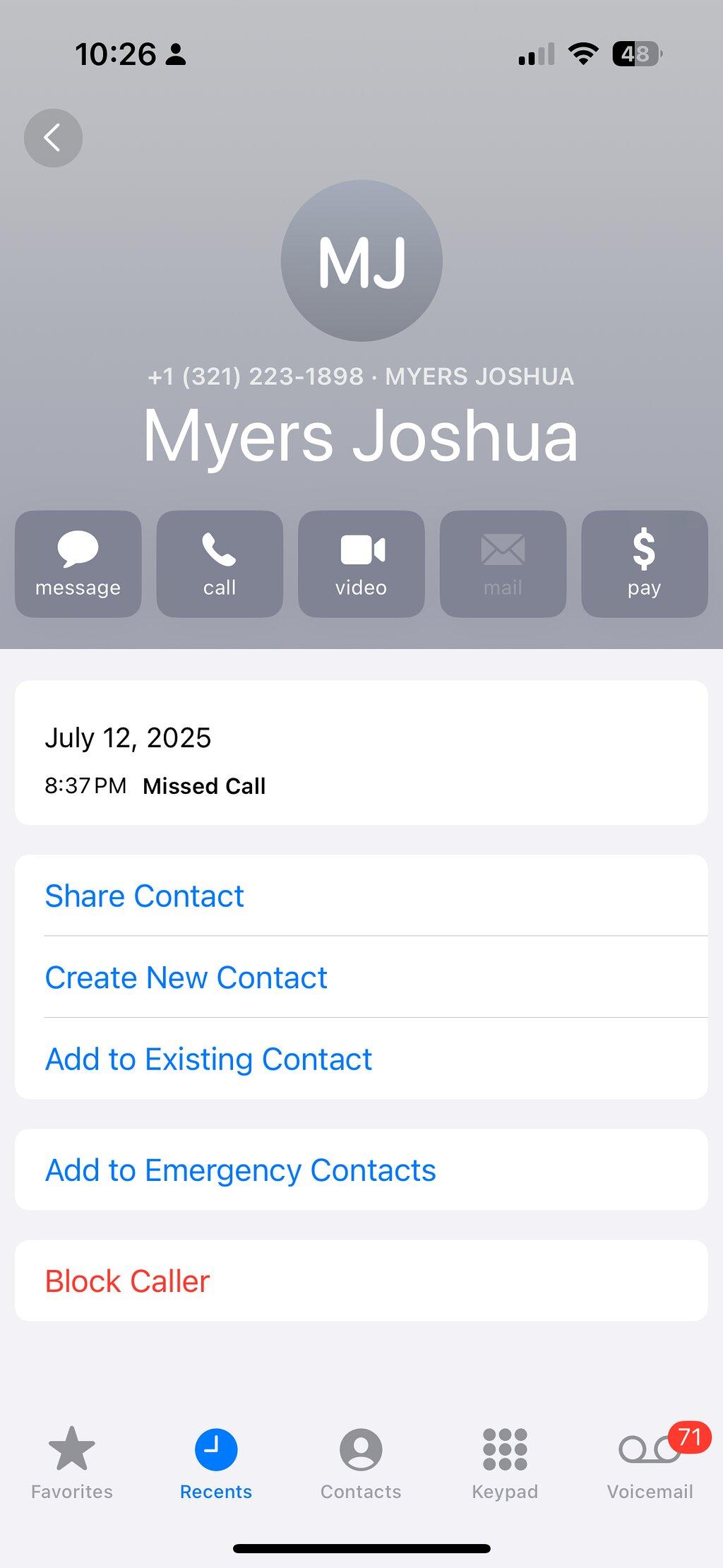This screenshot has width=723, height=1568.
Task: Open the Recents tab
Action: [216, 1462]
